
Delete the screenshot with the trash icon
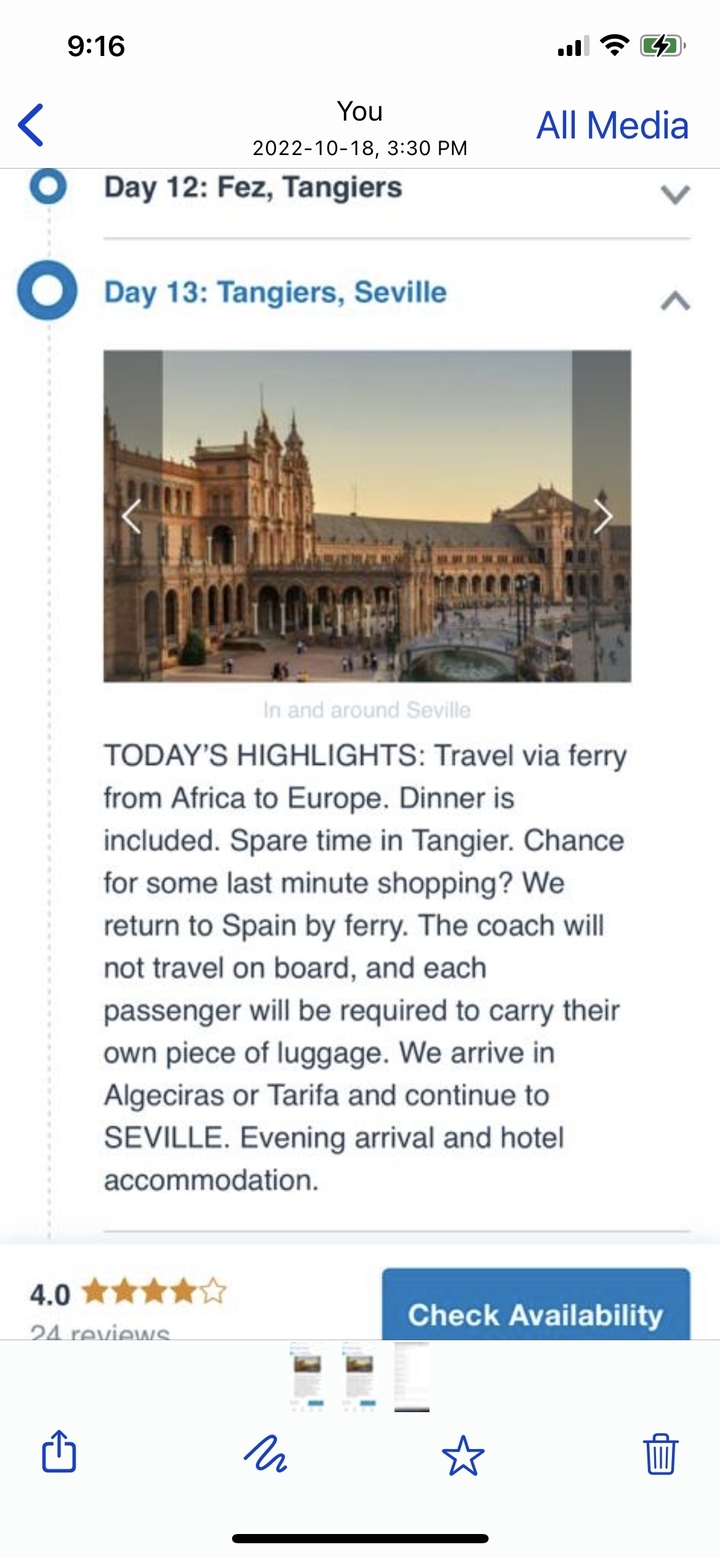(x=660, y=1453)
